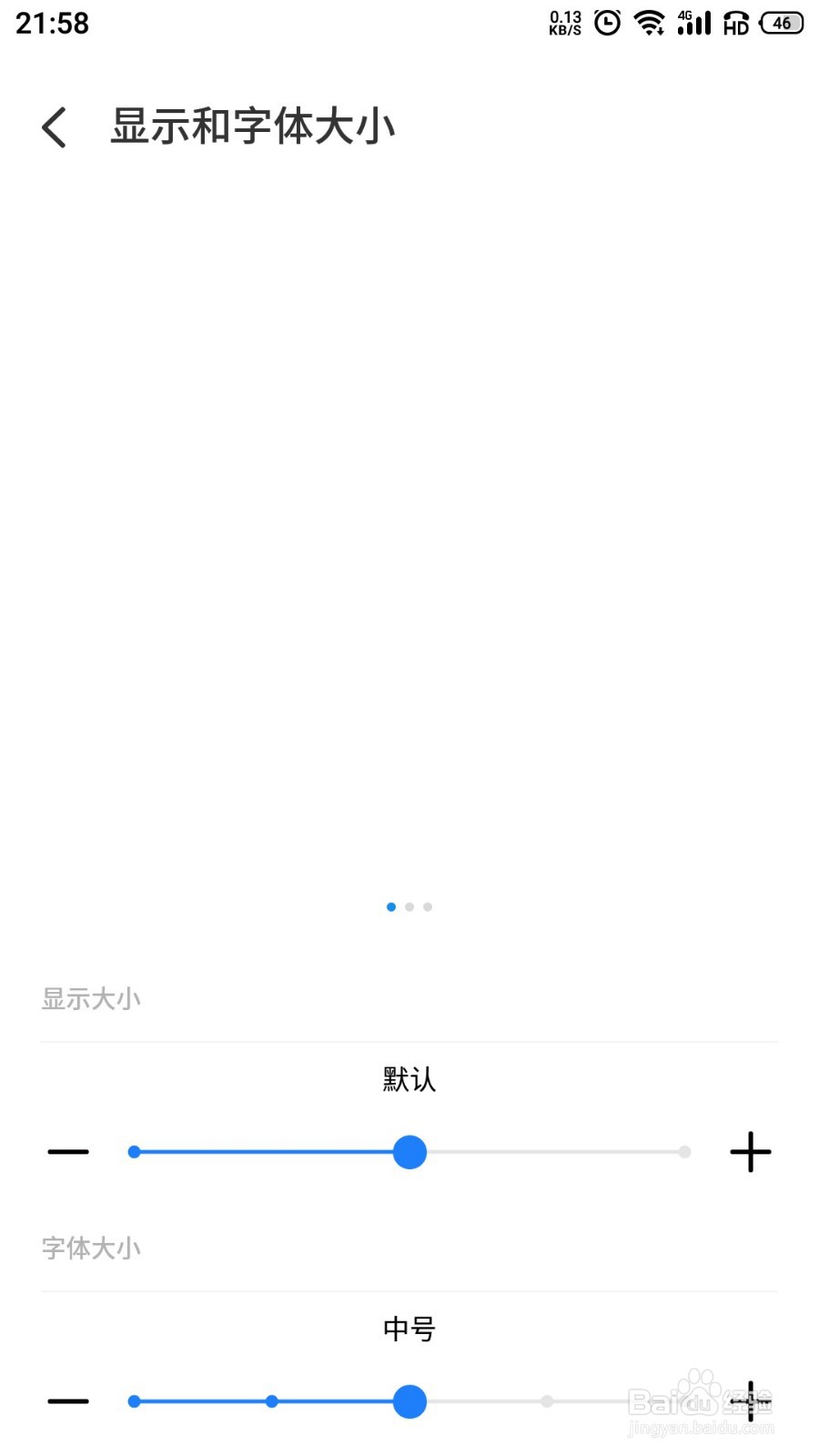Tap the minus button for font size
Viewport: 819px width, 1456px height.
(x=67, y=1401)
